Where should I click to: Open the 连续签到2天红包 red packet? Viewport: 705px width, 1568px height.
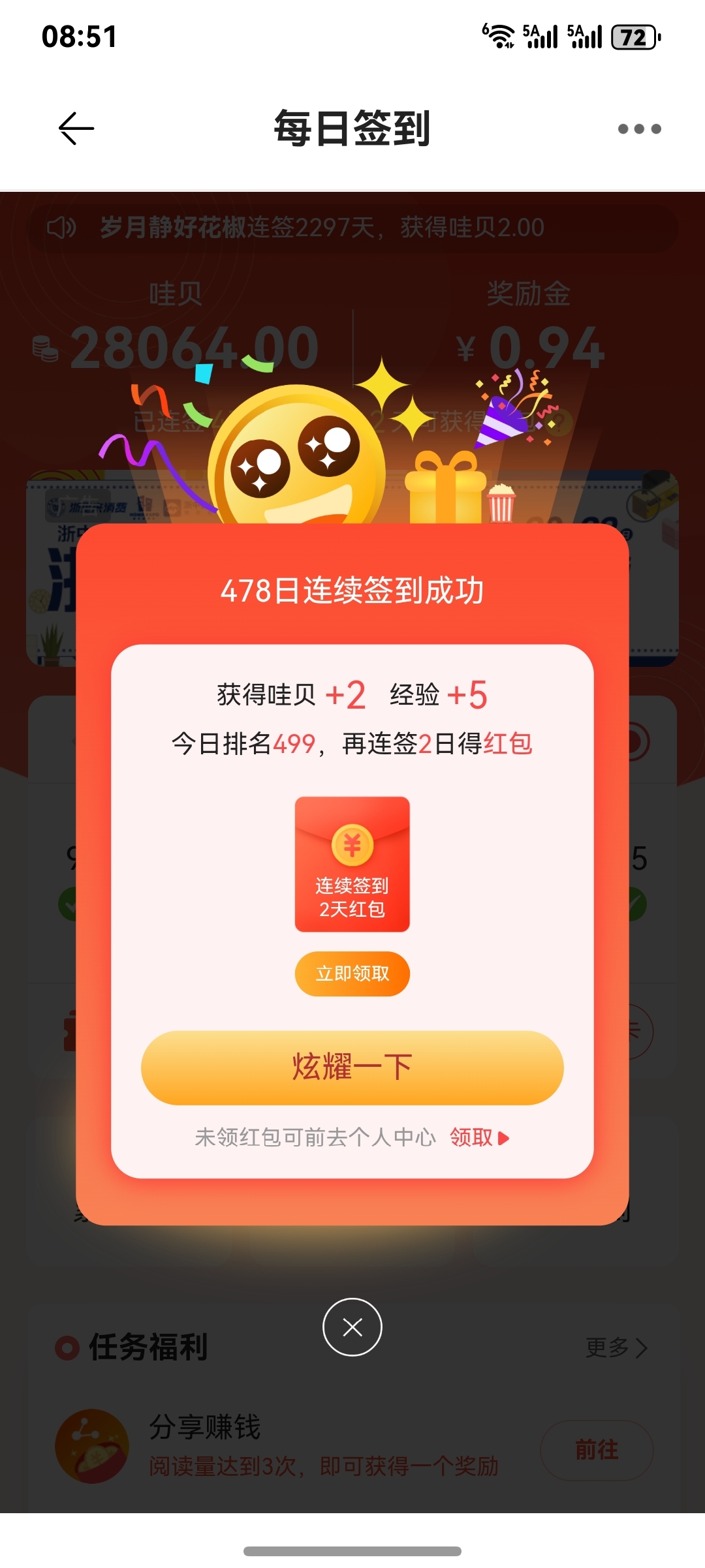pos(352,863)
